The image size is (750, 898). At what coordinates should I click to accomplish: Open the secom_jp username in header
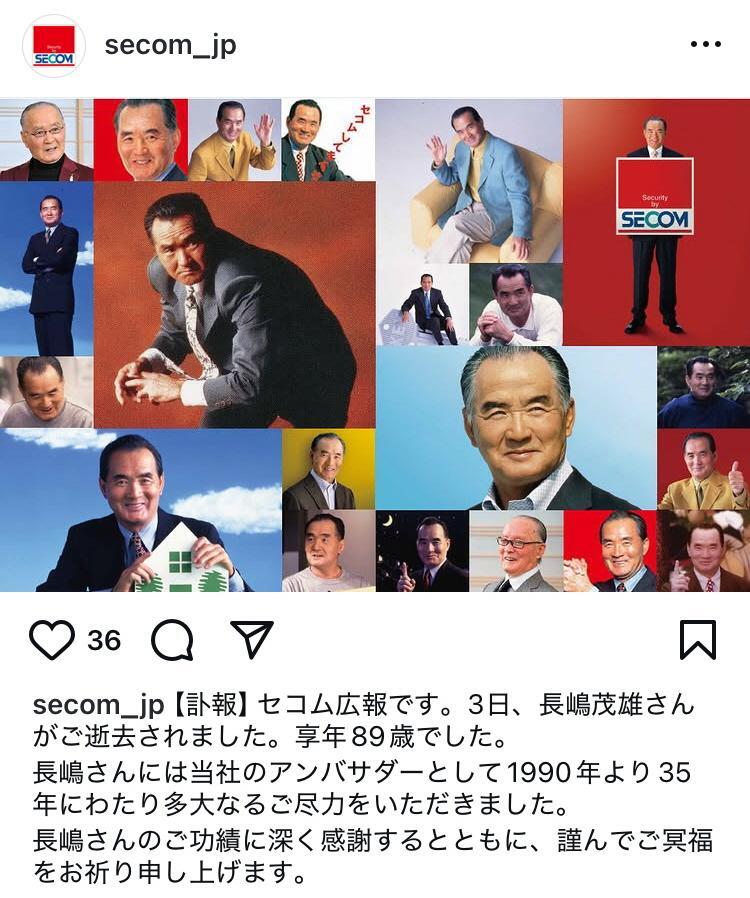point(170,46)
